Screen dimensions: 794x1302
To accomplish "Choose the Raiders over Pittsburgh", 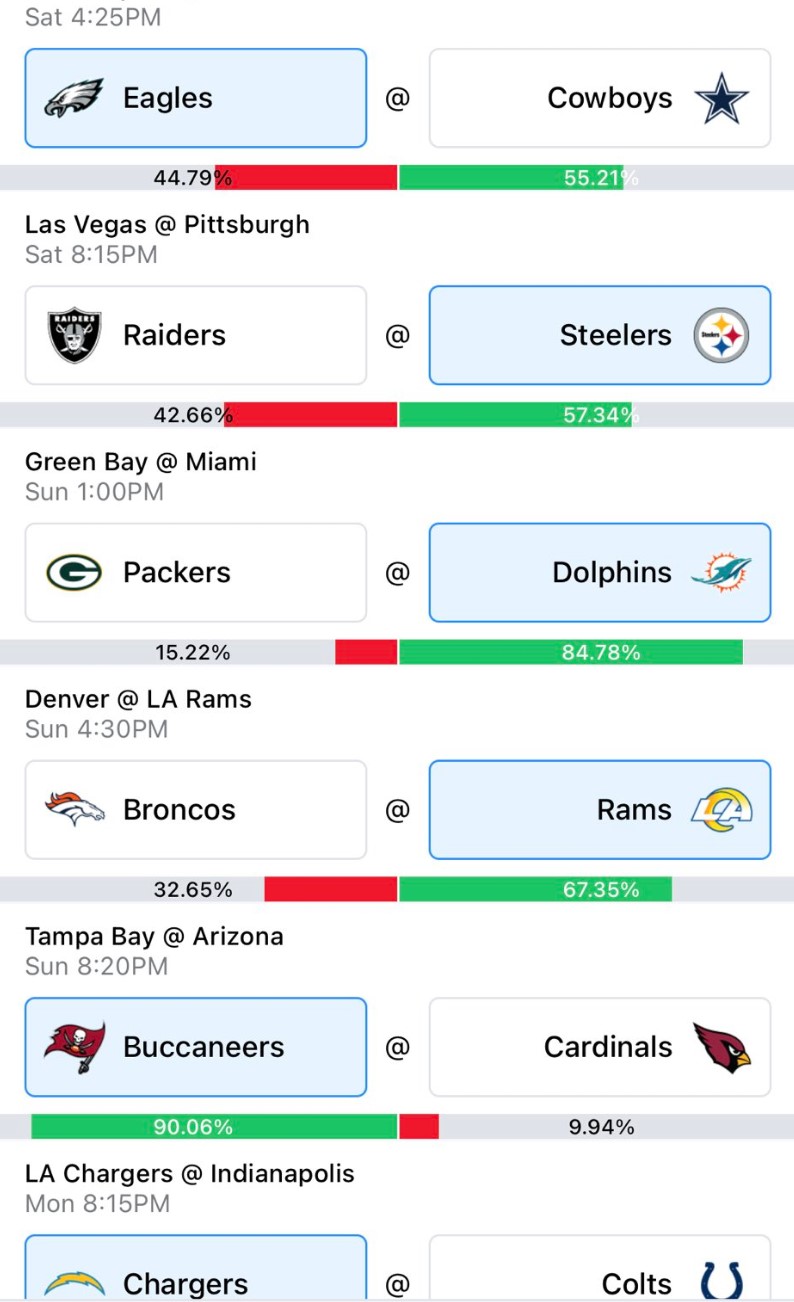I will click(196, 335).
